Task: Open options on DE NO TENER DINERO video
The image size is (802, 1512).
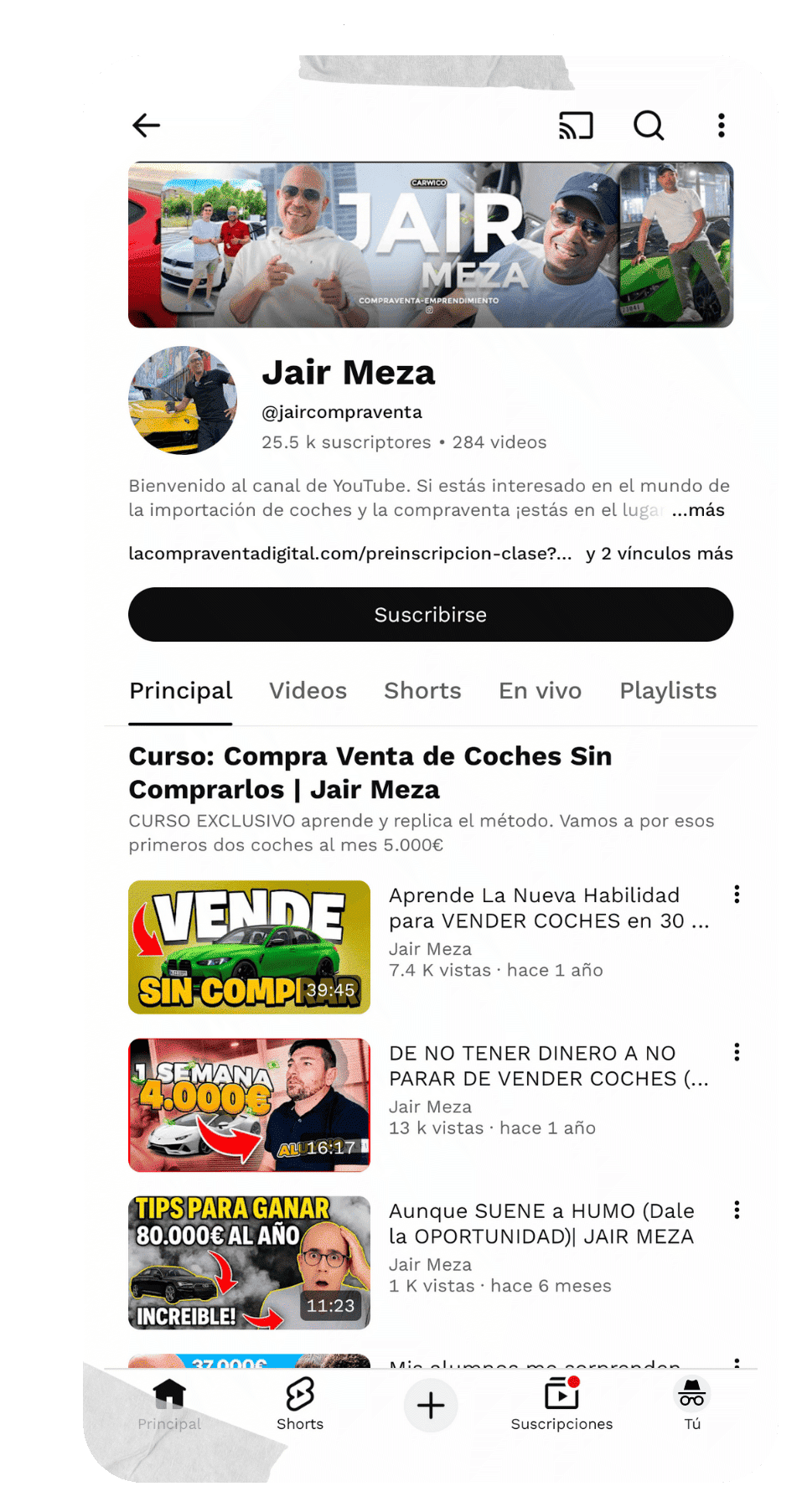Action: coord(737,1052)
